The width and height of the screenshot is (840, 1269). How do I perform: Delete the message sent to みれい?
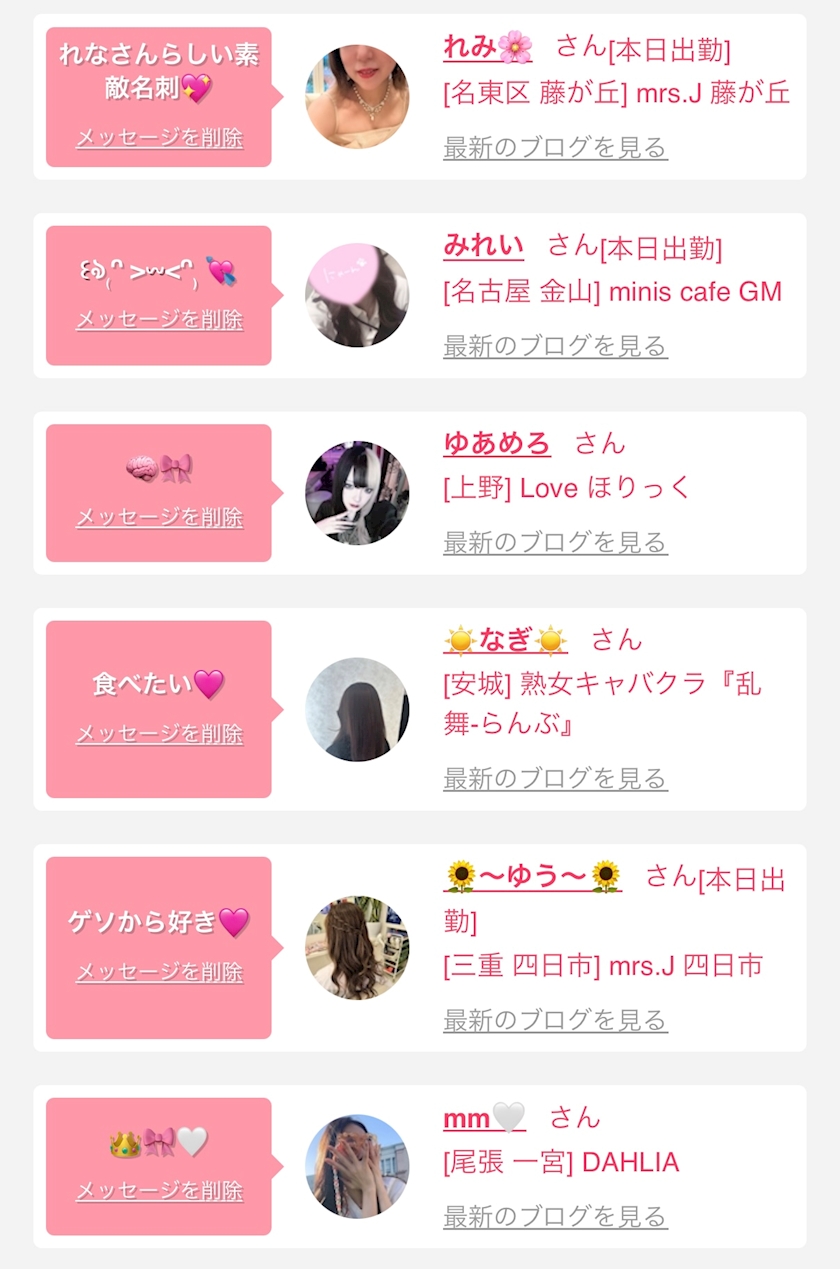(x=159, y=320)
